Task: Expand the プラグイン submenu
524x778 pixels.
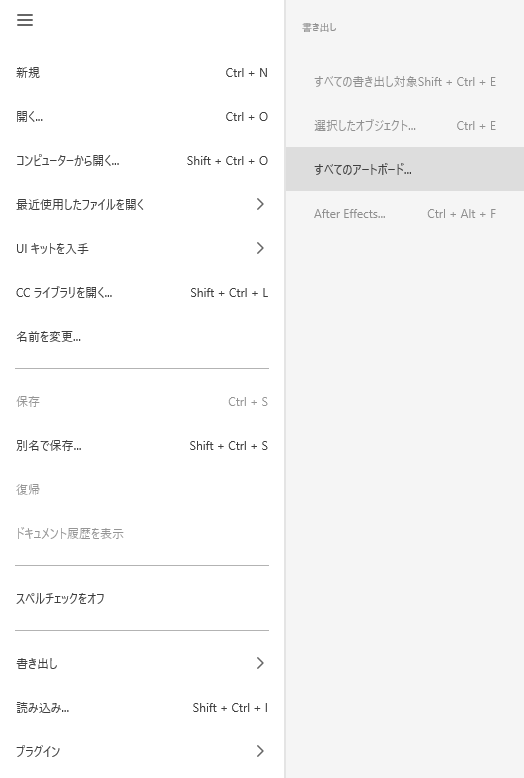Action: click(142, 751)
